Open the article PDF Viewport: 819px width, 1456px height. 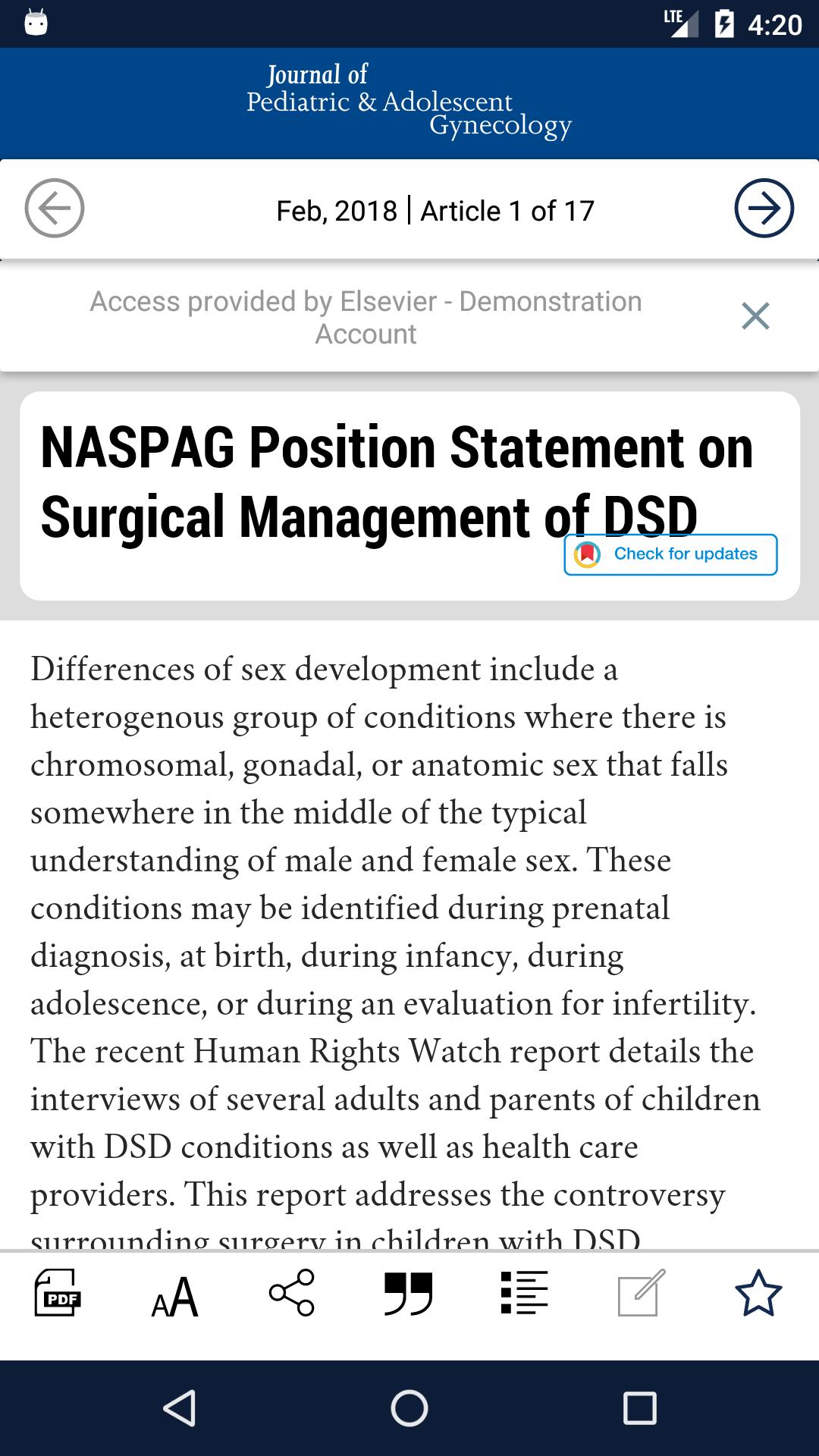click(58, 1293)
